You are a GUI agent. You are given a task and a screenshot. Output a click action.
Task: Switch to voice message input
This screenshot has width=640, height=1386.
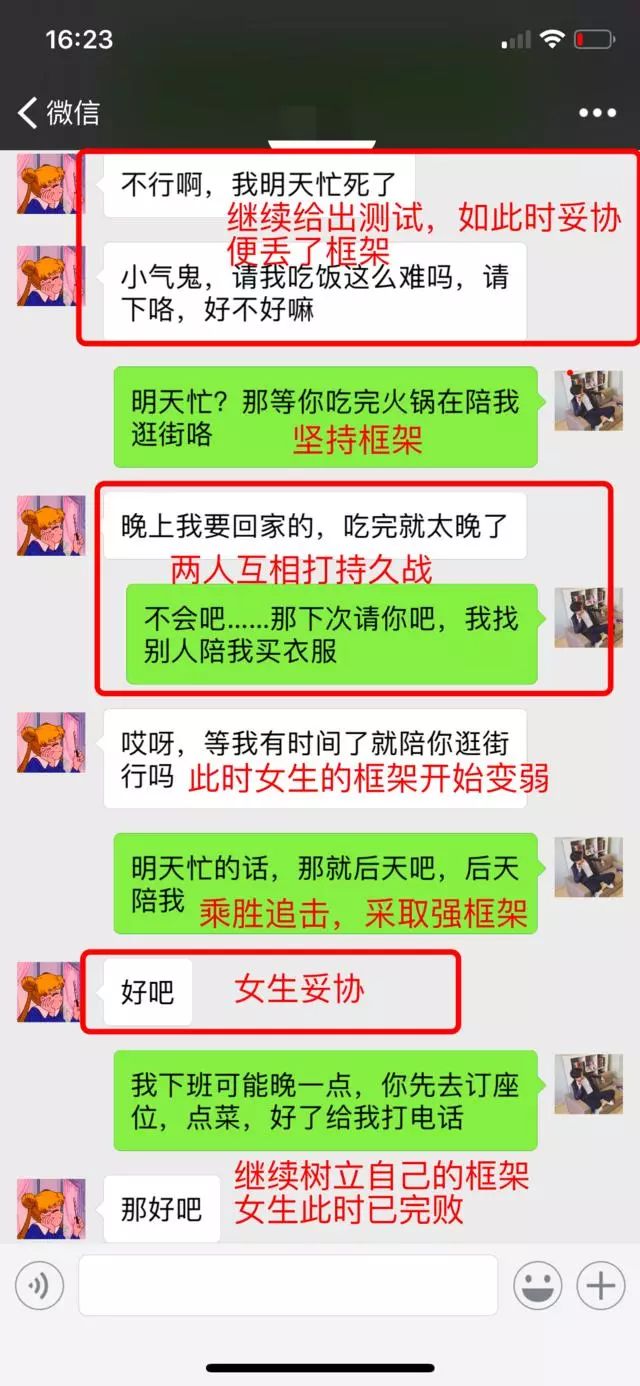[40, 1285]
